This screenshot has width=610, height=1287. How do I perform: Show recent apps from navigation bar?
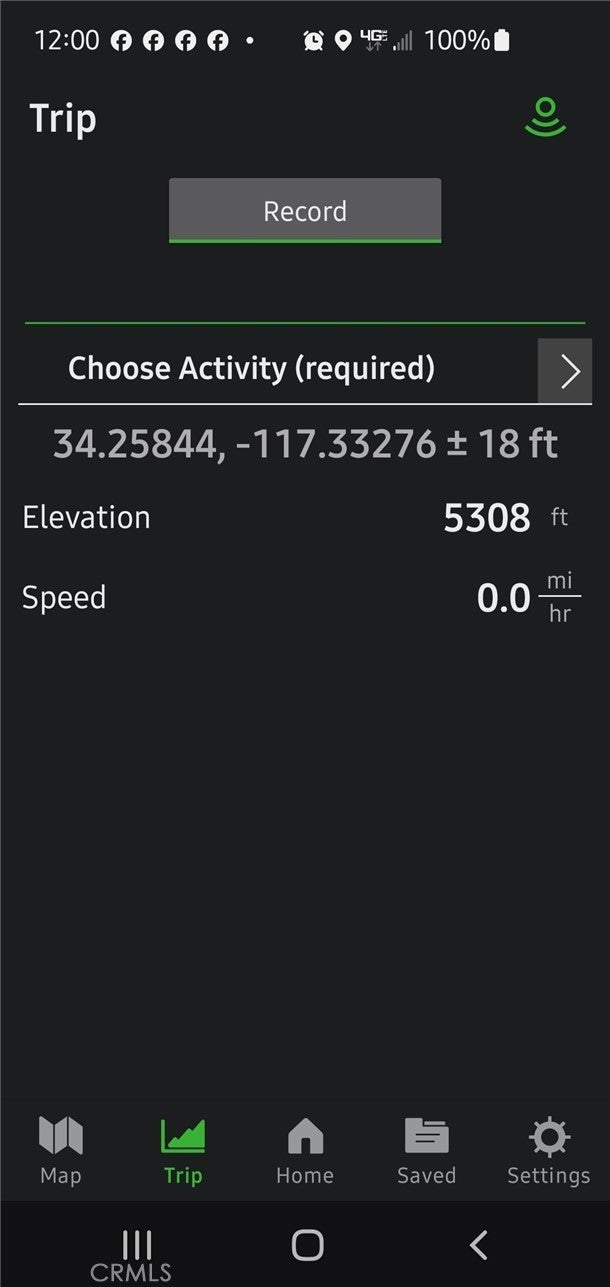[x=136, y=1244]
